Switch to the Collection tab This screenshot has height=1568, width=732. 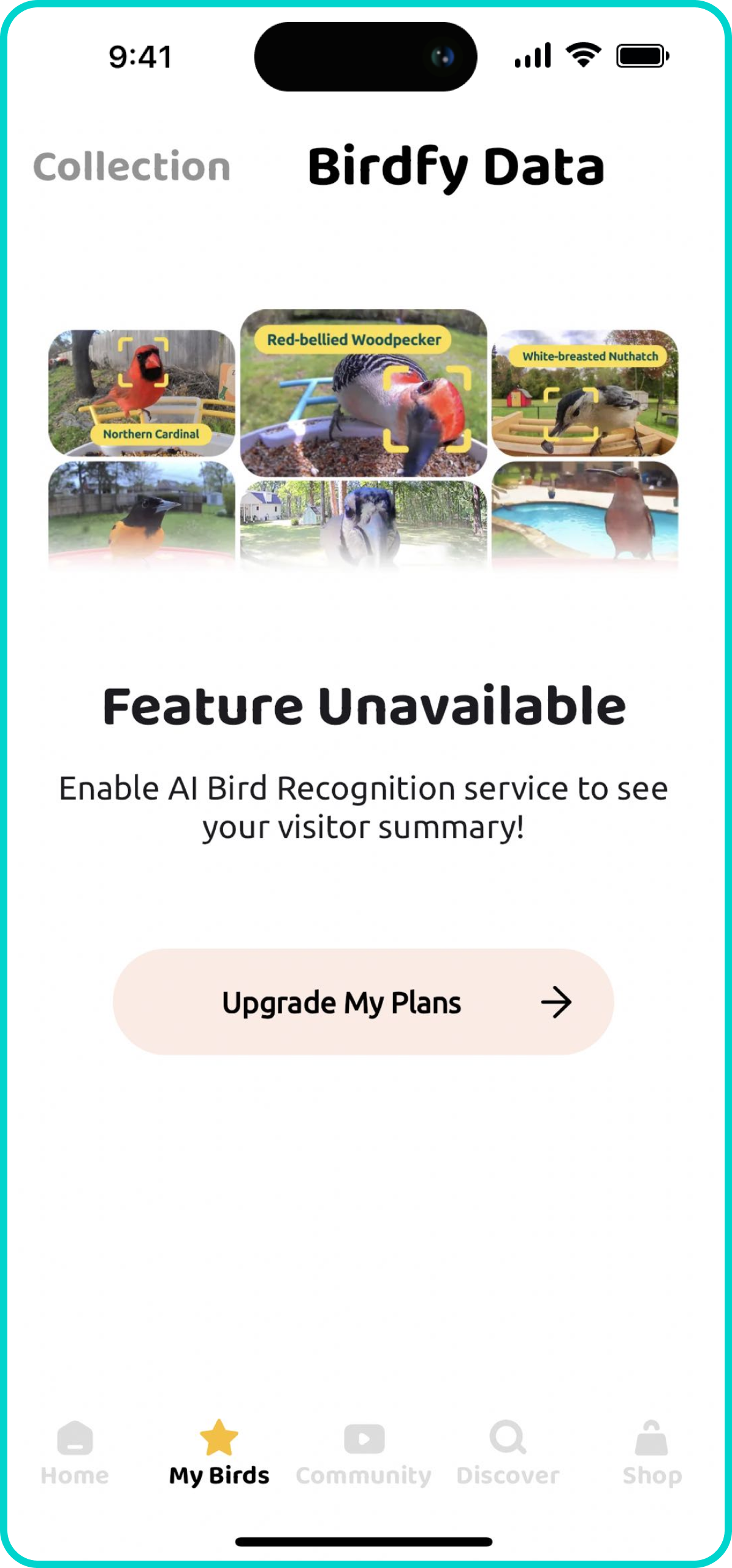[x=132, y=166]
